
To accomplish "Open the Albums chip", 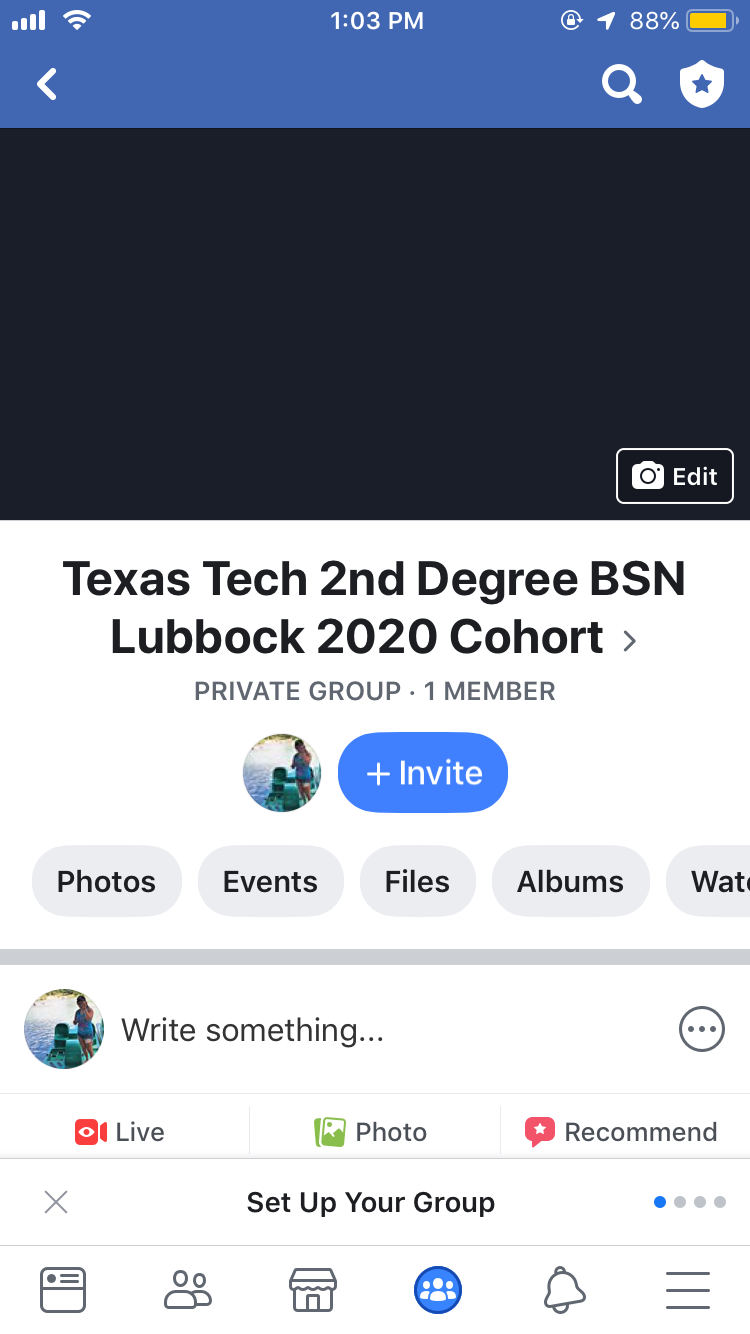I will click(570, 881).
